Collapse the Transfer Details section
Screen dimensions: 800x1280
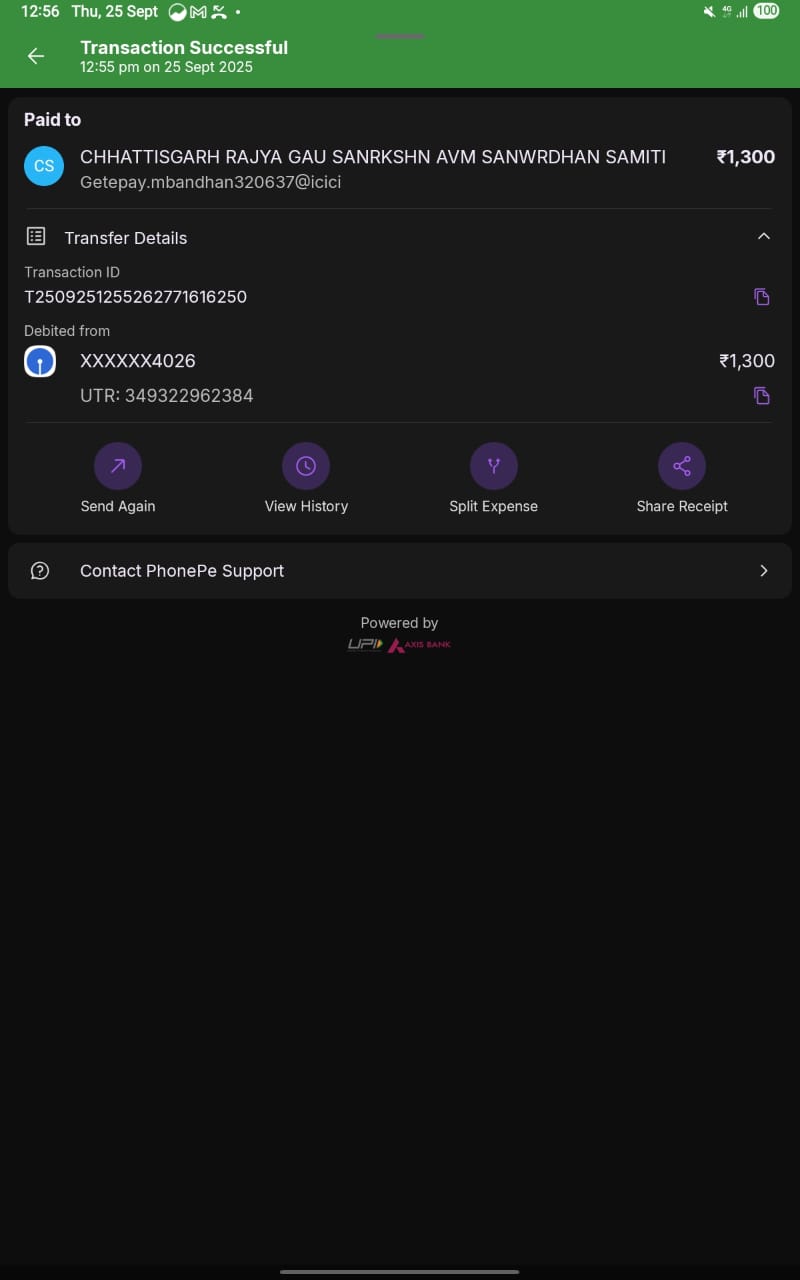point(763,237)
